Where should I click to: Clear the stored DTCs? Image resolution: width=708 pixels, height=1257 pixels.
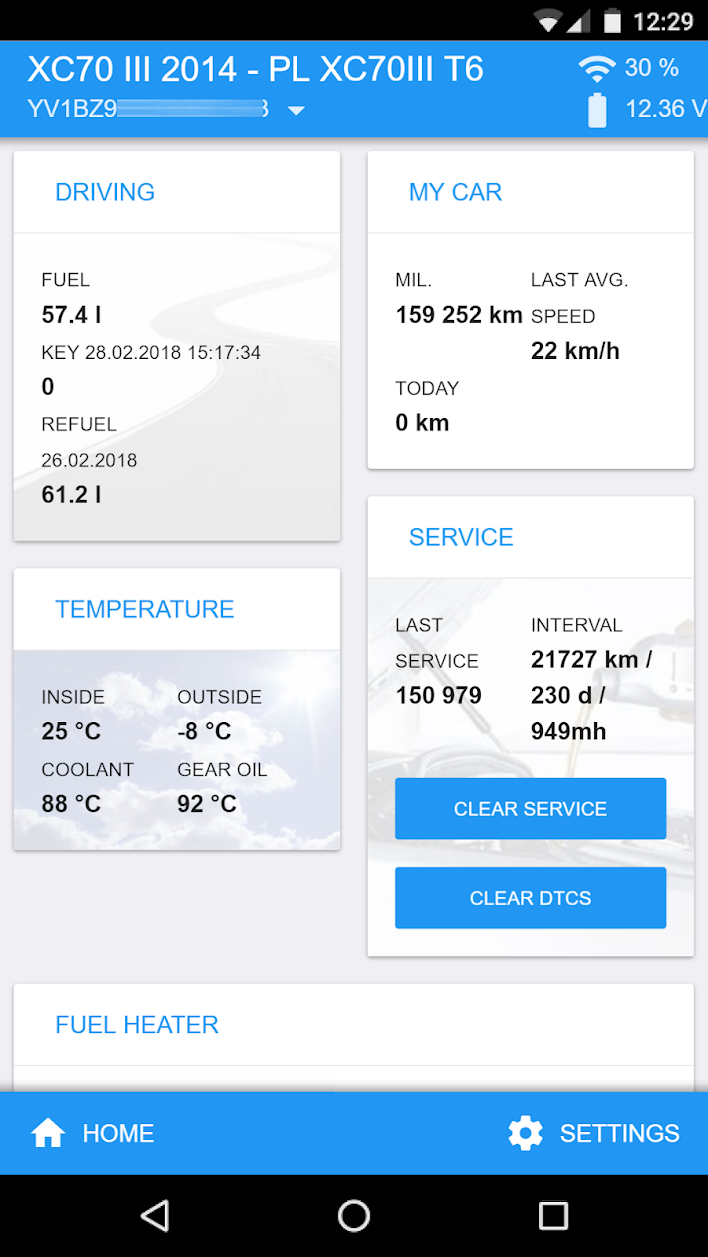(530, 898)
